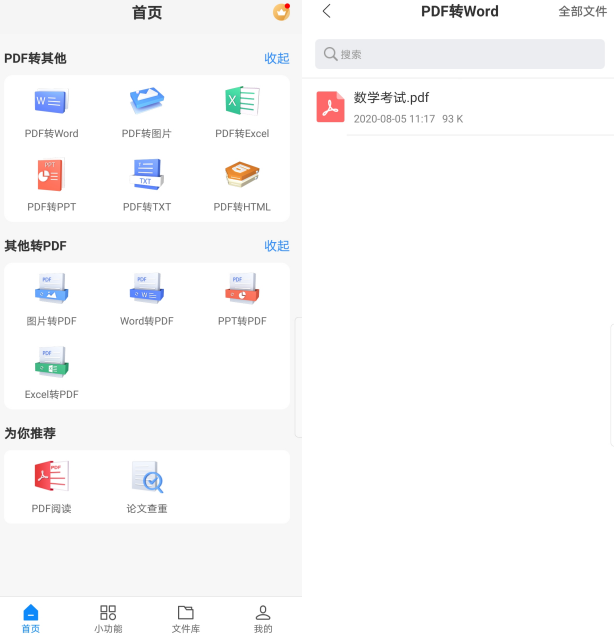Choose PDF转TXT conversion
The width and height of the screenshot is (614, 641).
[146, 184]
